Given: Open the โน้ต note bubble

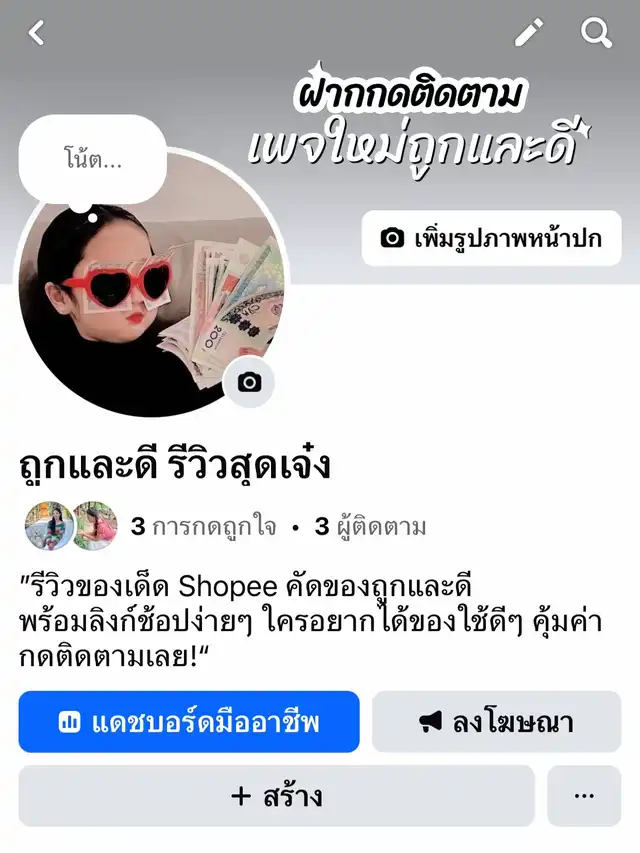Looking at the screenshot, I should click(x=92, y=160).
